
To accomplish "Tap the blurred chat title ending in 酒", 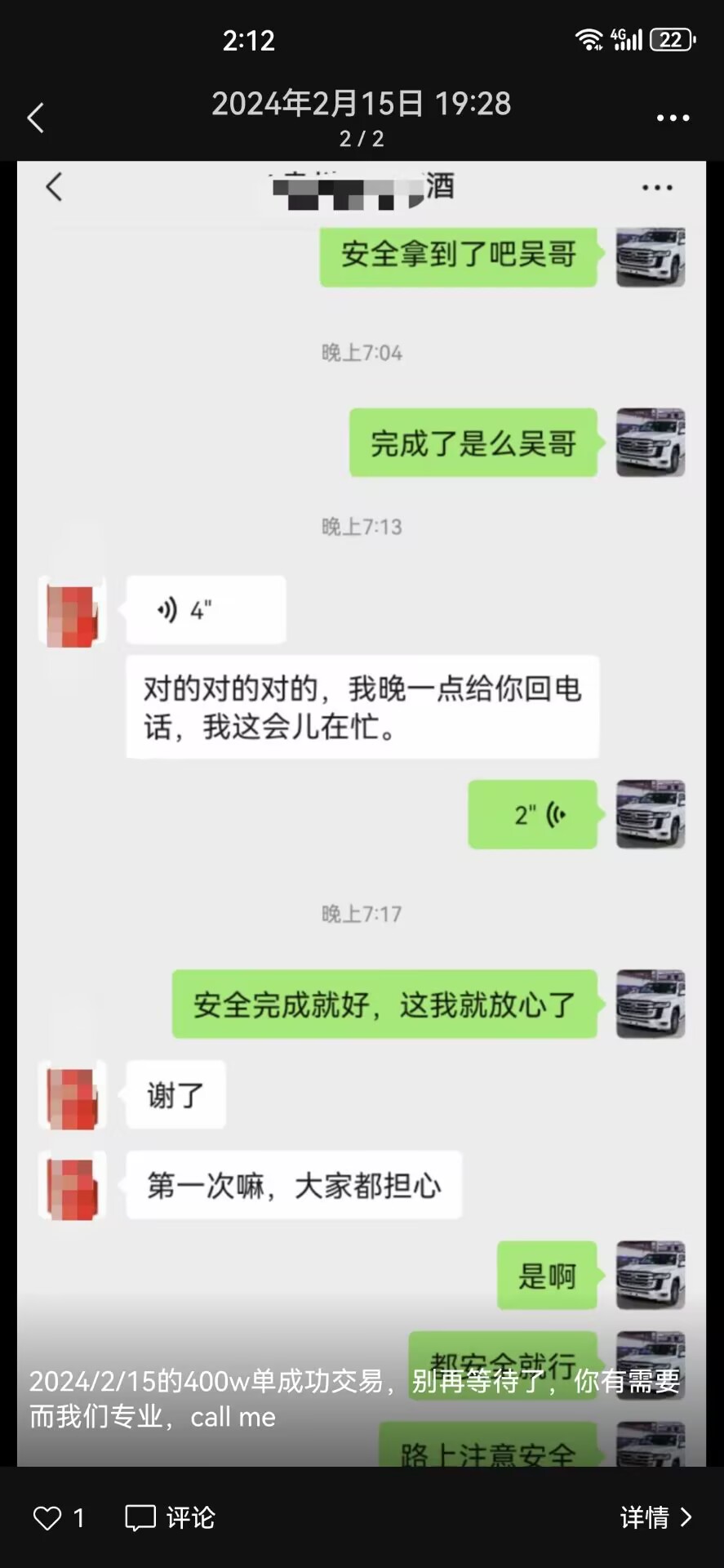I will coord(359,186).
